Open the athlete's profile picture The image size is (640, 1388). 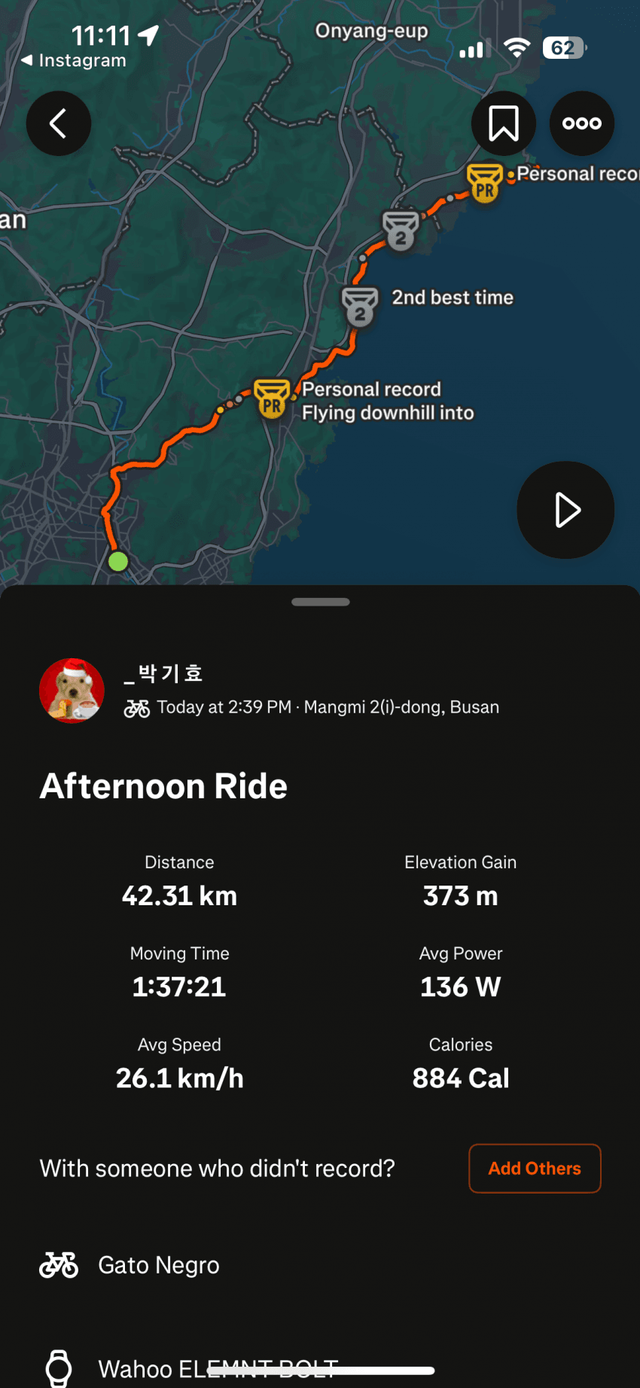click(x=72, y=691)
